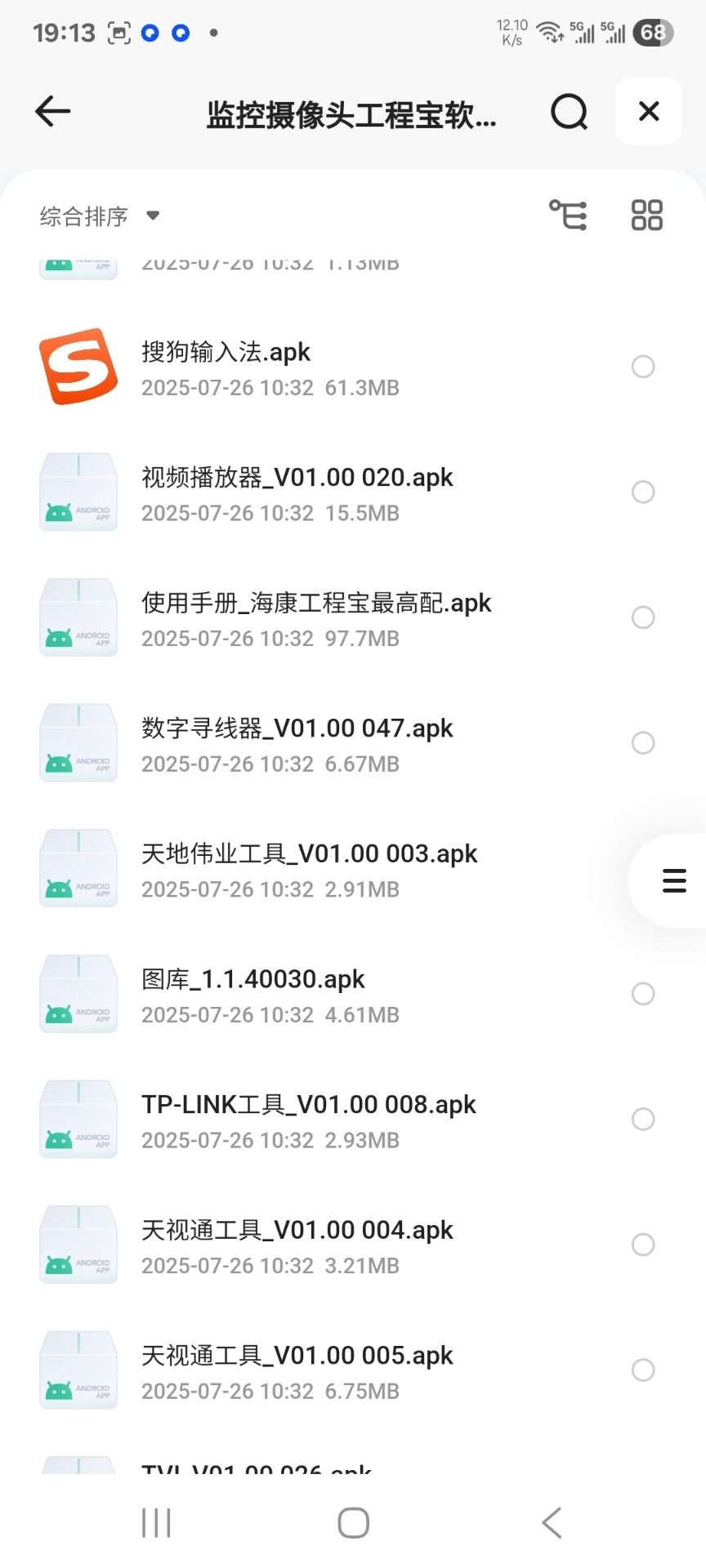Screen dimensions: 706x1568
Task: Switch to the tree list view icon
Action: 568,216
